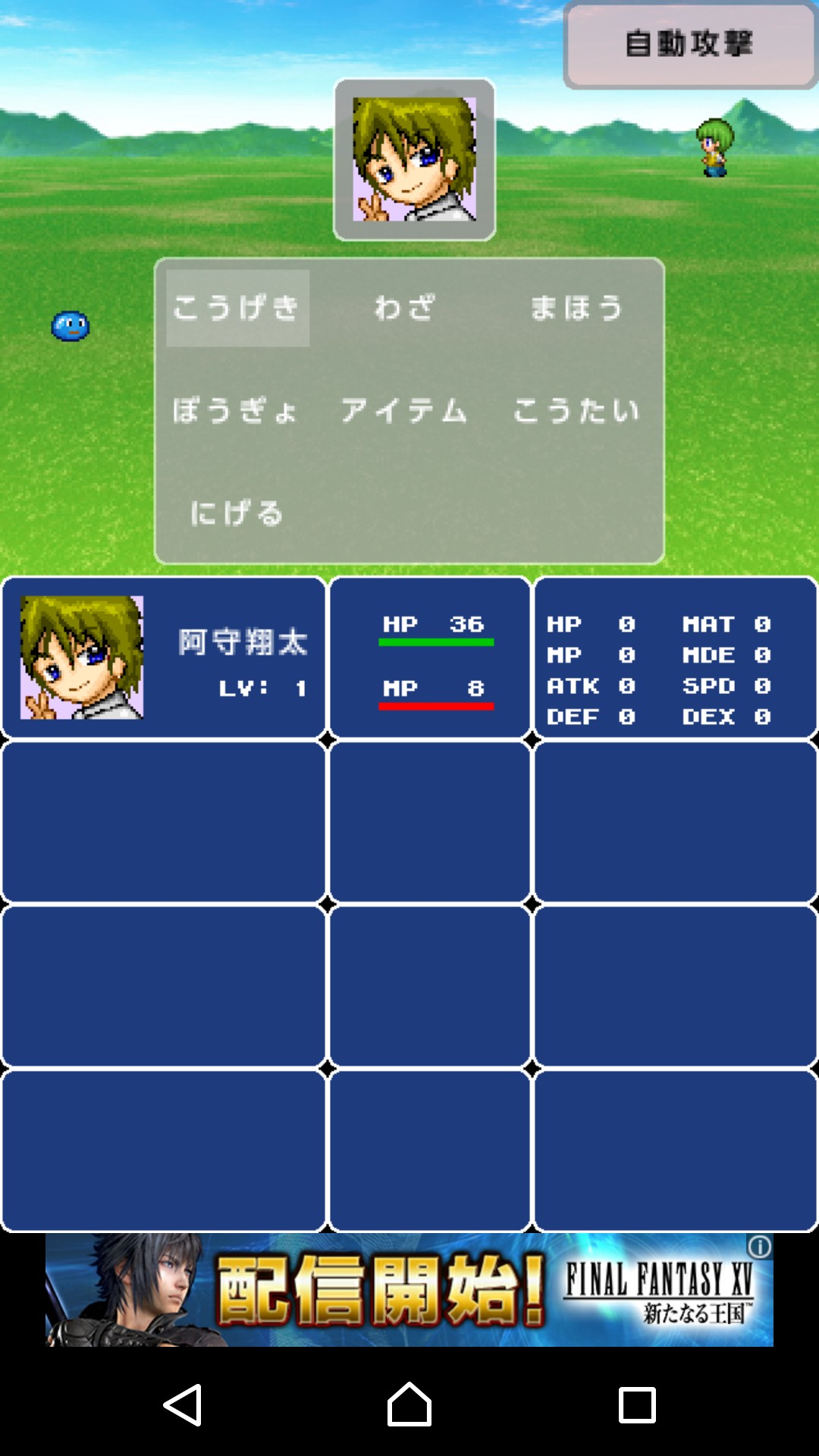Image resolution: width=819 pixels, height=1456 pixels.
Task: Select こうげき attack command
Action: [237, 308]
